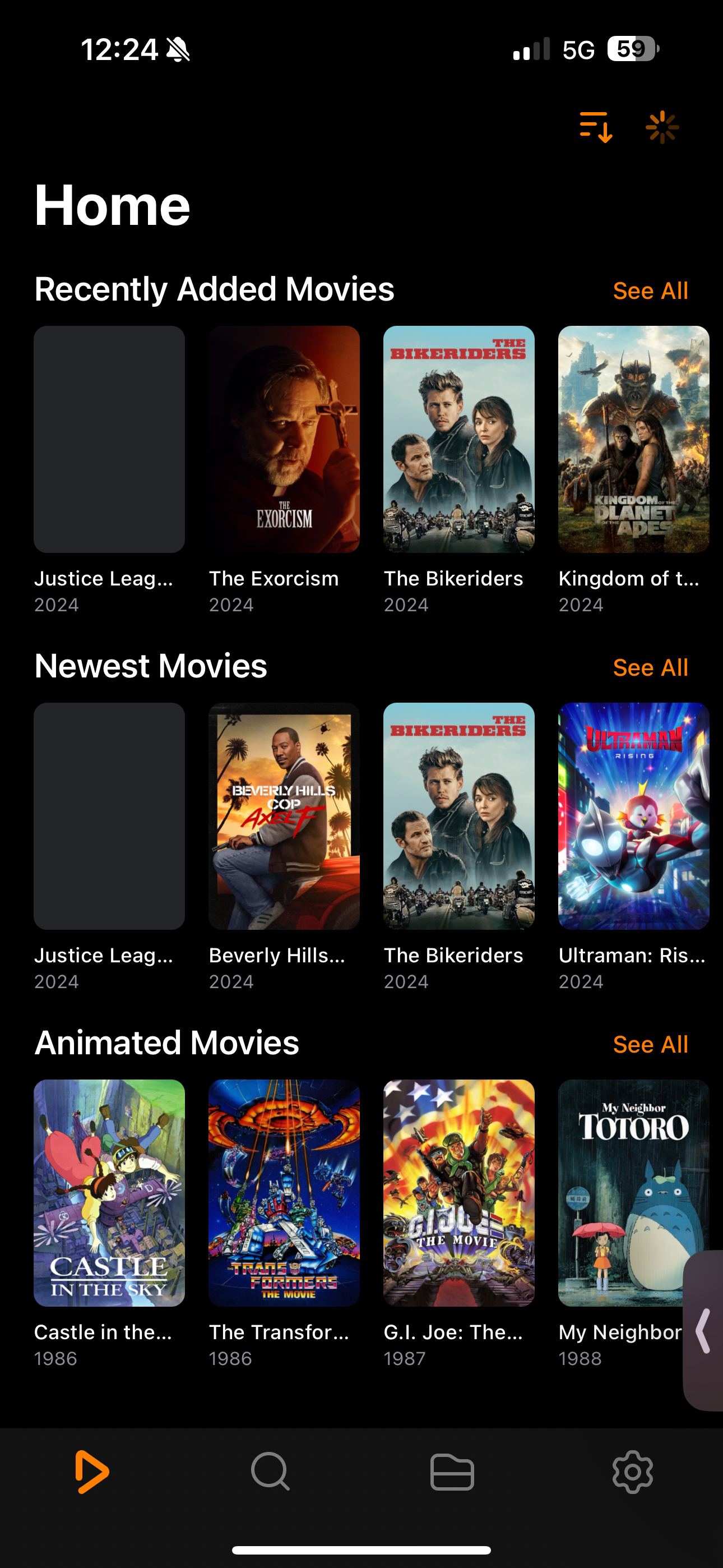
Task: Open The Bikeriders under Recently Added Movies
Action: pyautogui.click(x=458, y=439)
